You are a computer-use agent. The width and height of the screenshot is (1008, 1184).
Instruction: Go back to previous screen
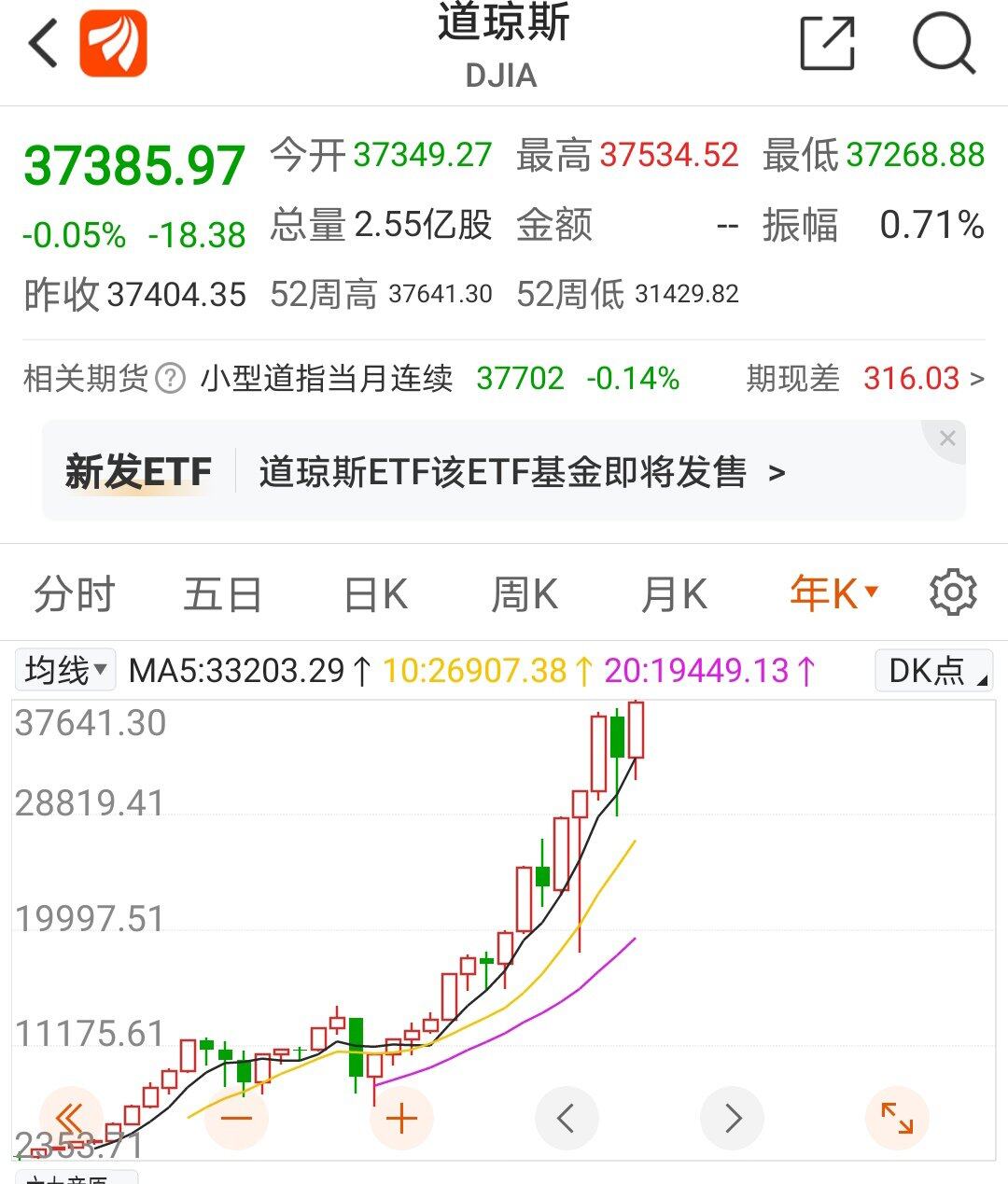(x=44, y=44)
